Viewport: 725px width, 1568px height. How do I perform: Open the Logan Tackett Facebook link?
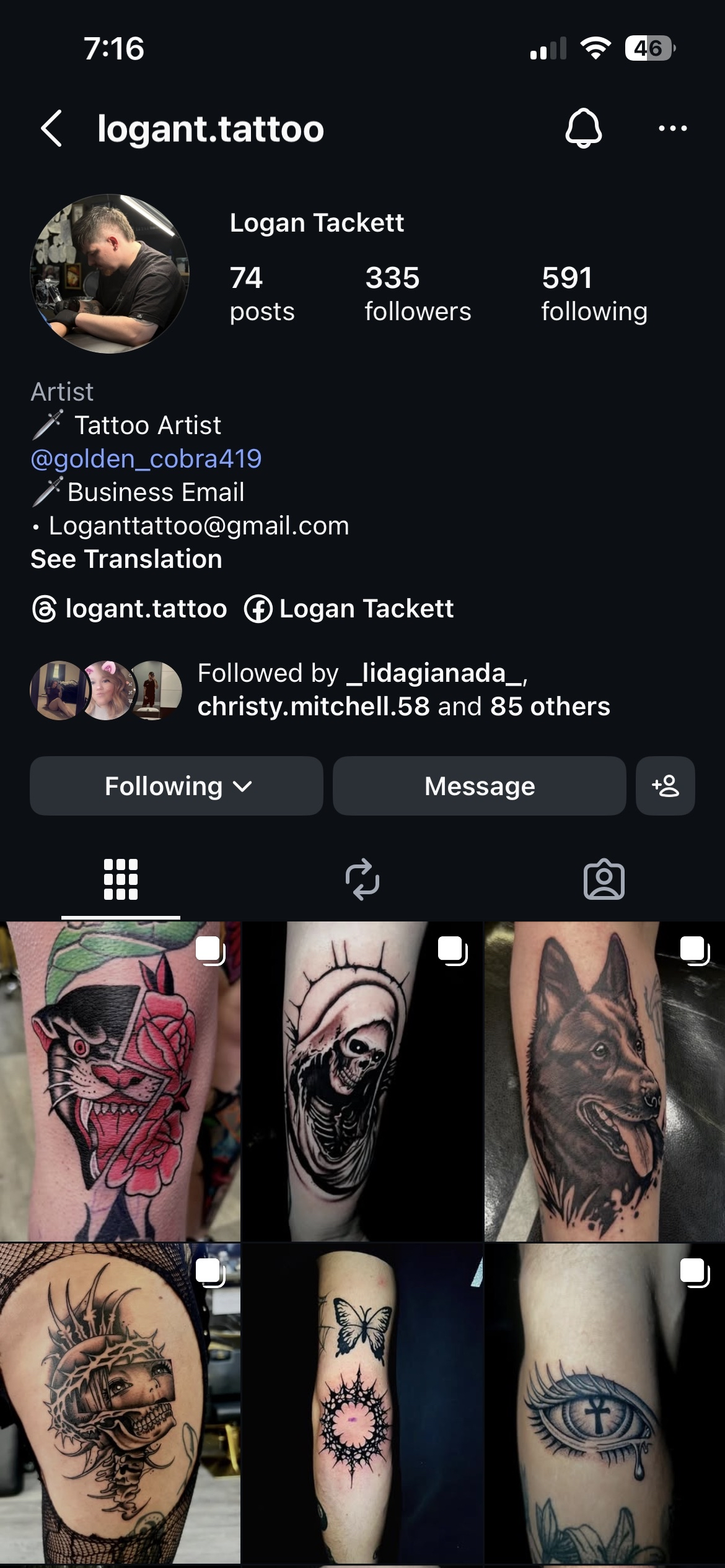pos(349,609)
